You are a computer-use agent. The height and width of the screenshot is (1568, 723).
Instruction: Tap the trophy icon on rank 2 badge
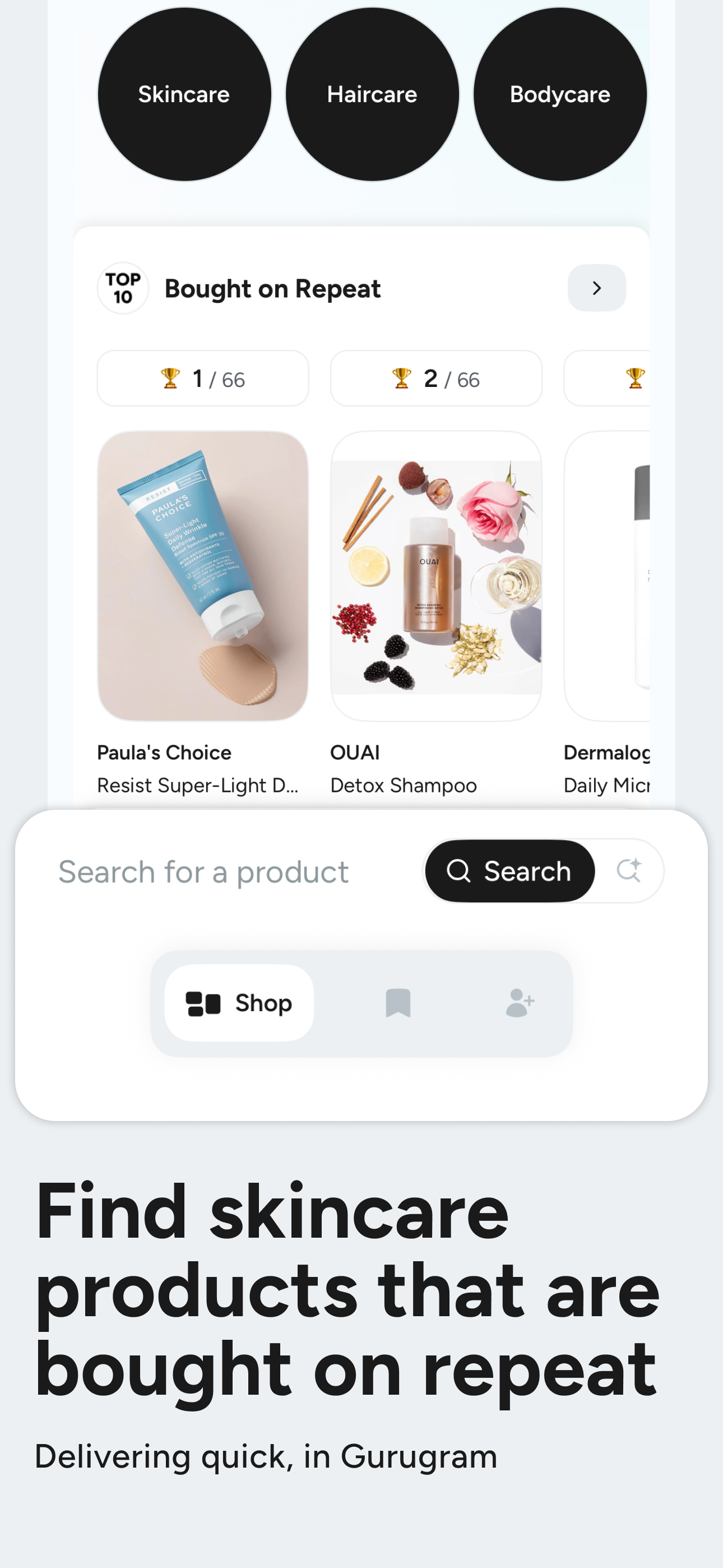pos(402,378)
